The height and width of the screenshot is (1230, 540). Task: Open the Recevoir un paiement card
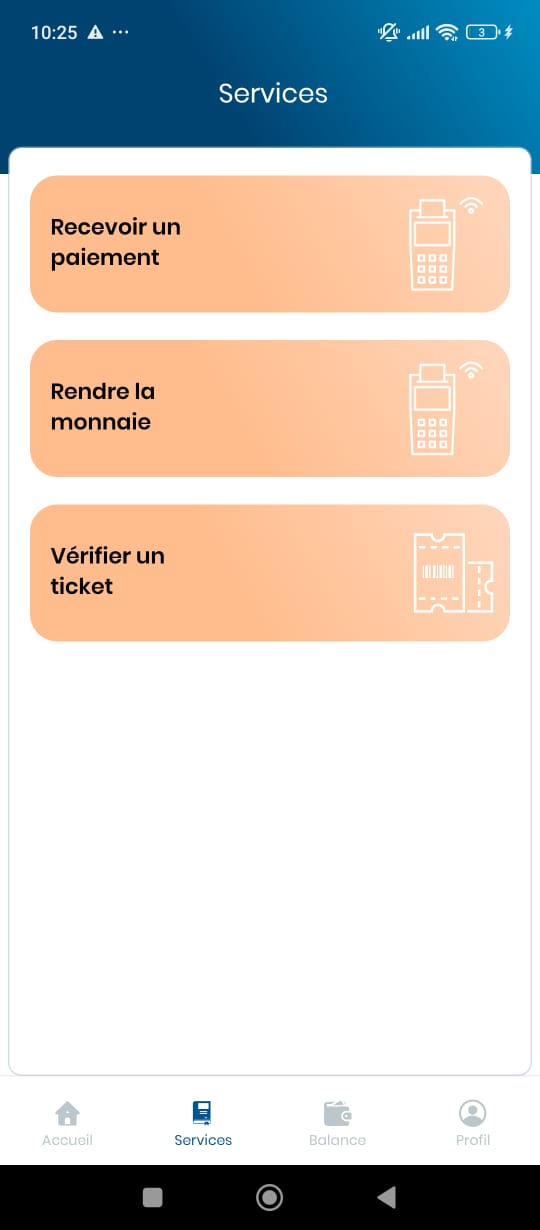[270, 244]
